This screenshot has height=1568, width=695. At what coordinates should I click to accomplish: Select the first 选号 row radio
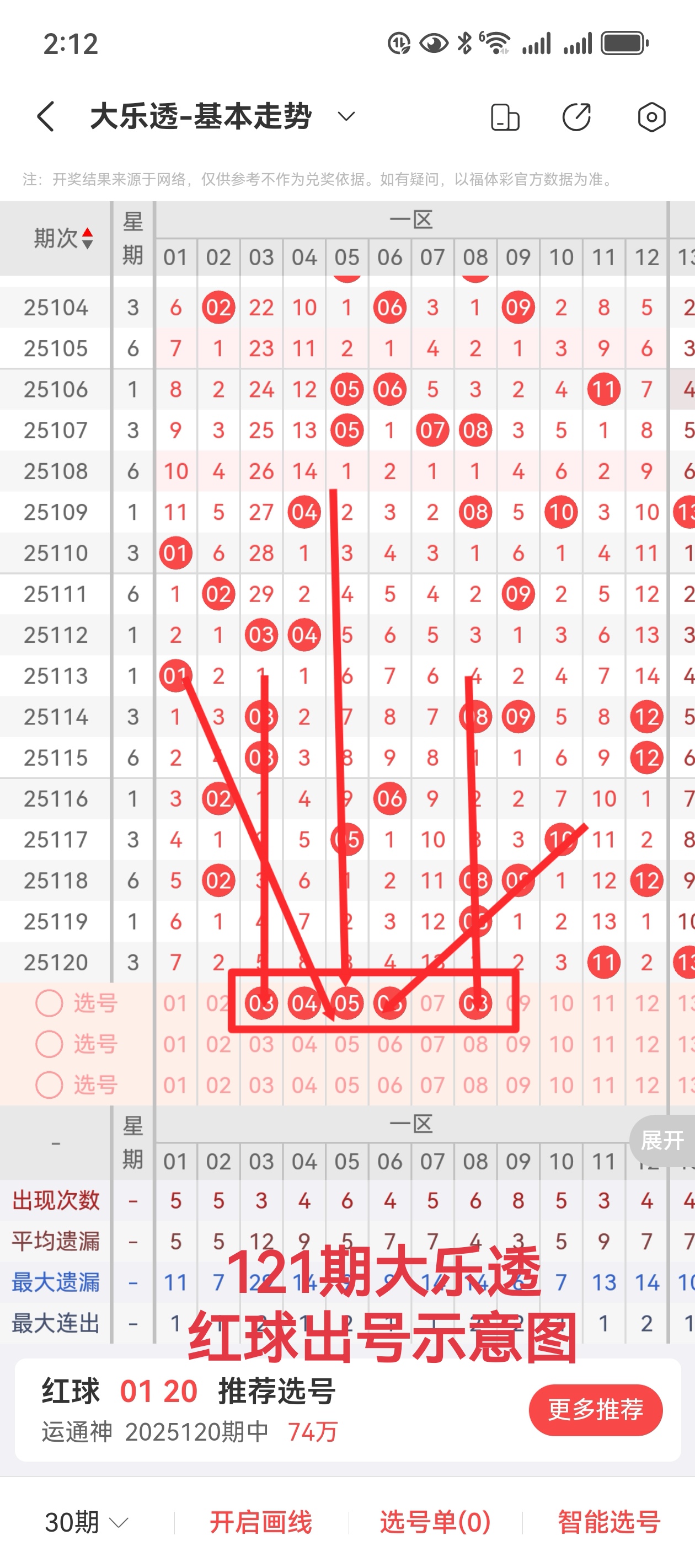pyautogui.click(x=49, y=1003)
